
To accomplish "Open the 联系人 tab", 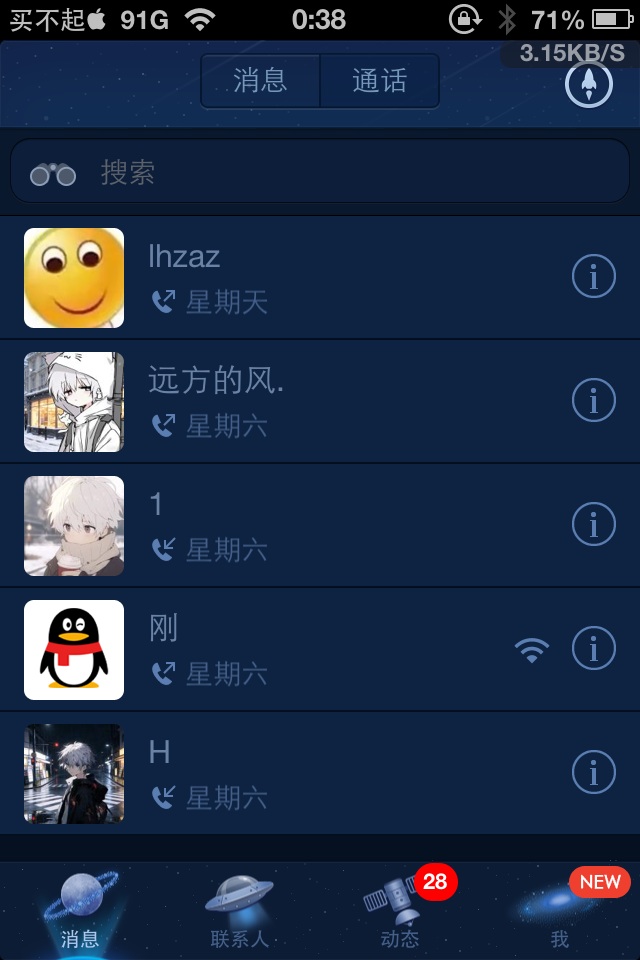I will point(240,912).
